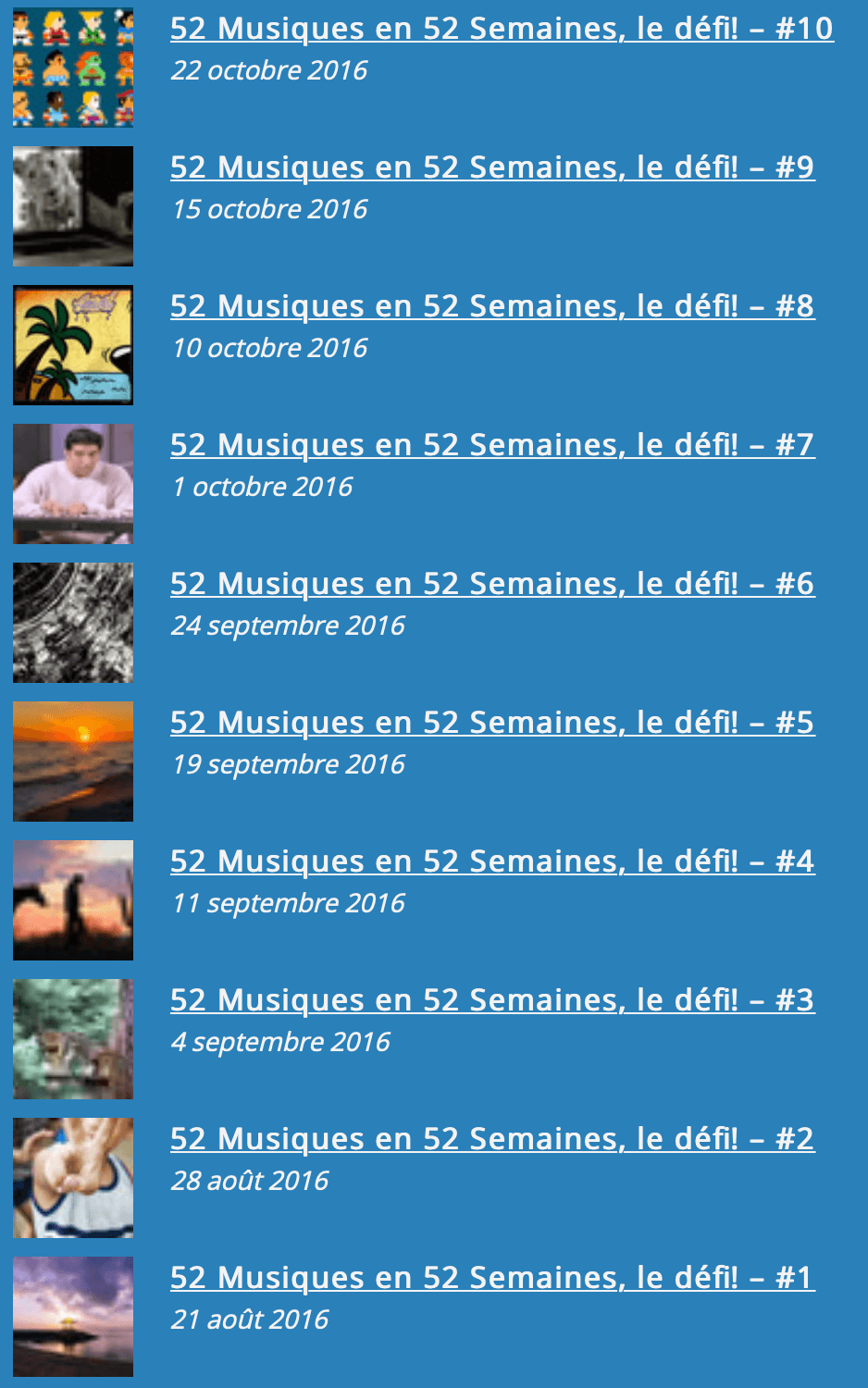Click the keyboard player thumbnail next to post #7
The width and height of the screenshot is (868, 1388).
(73, 482)
